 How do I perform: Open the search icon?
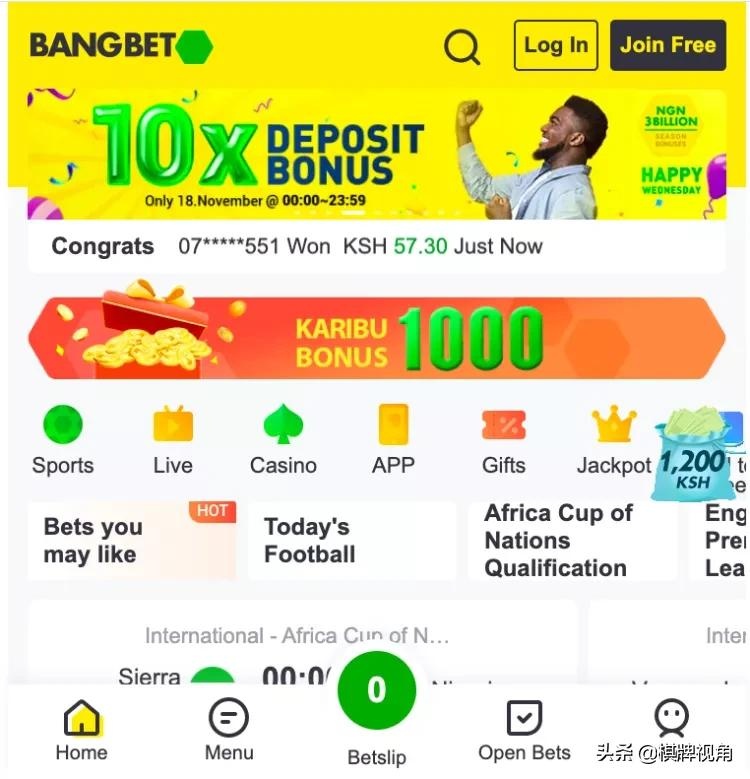point(462,46)
